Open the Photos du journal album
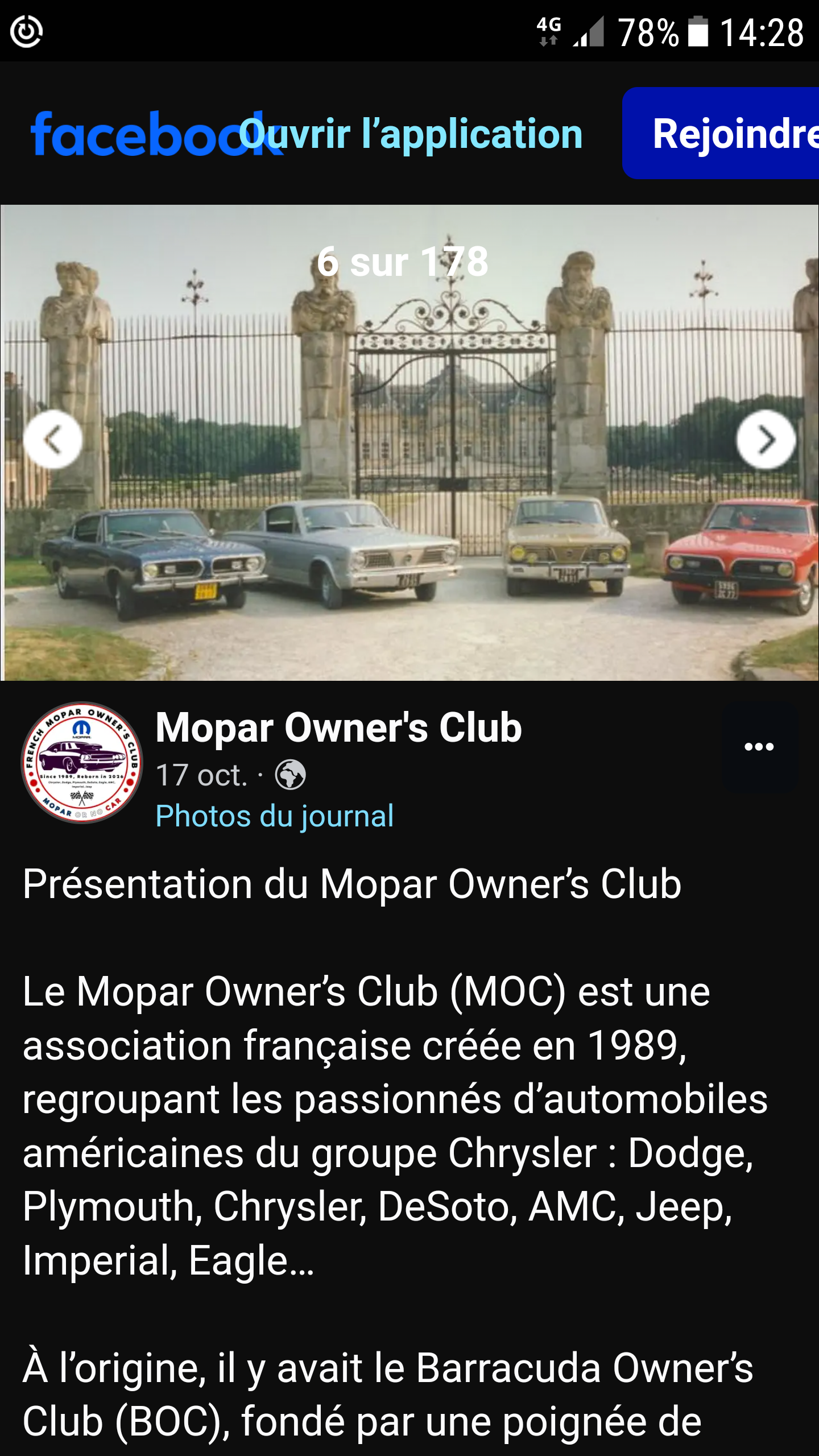 click(x=274, y=816)
